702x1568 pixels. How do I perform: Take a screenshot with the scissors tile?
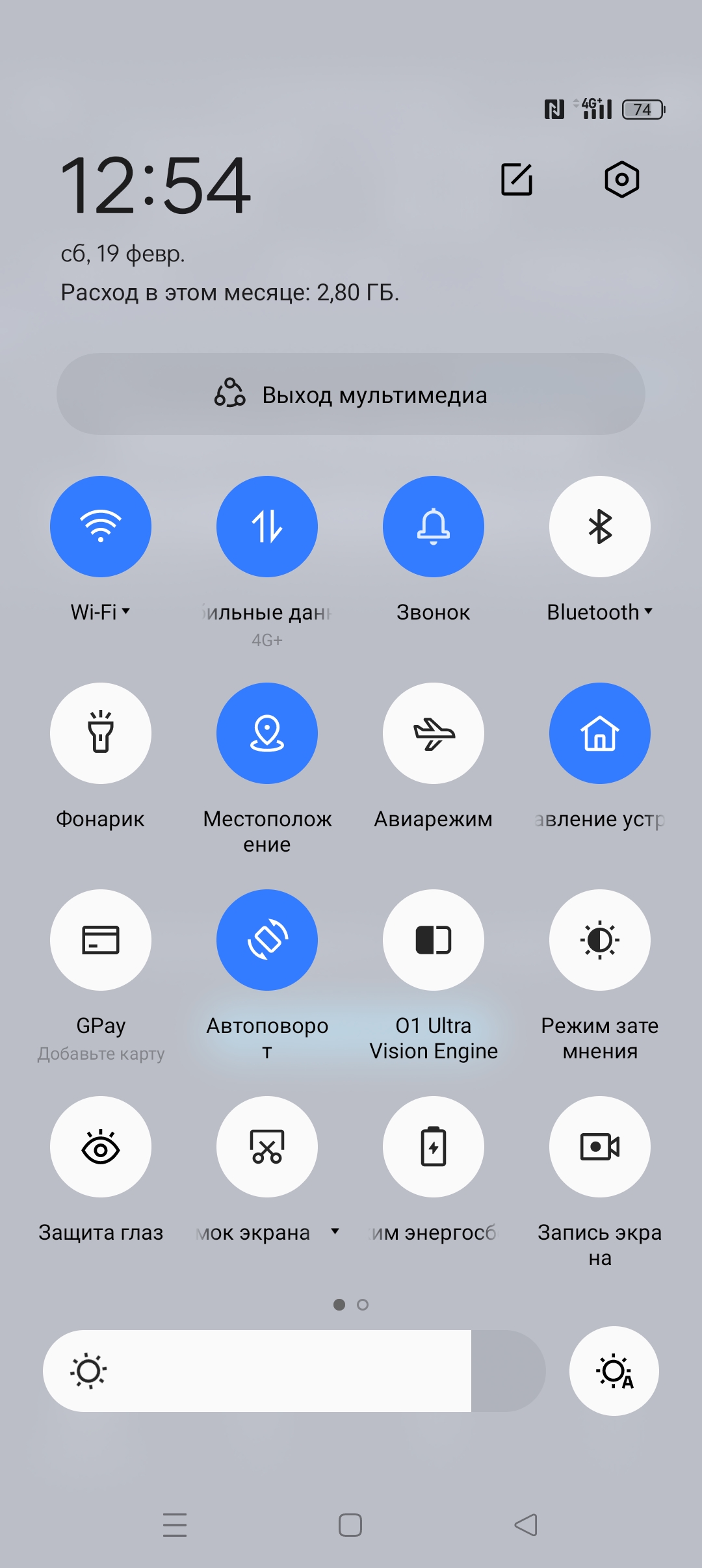tap(267, 1147)
